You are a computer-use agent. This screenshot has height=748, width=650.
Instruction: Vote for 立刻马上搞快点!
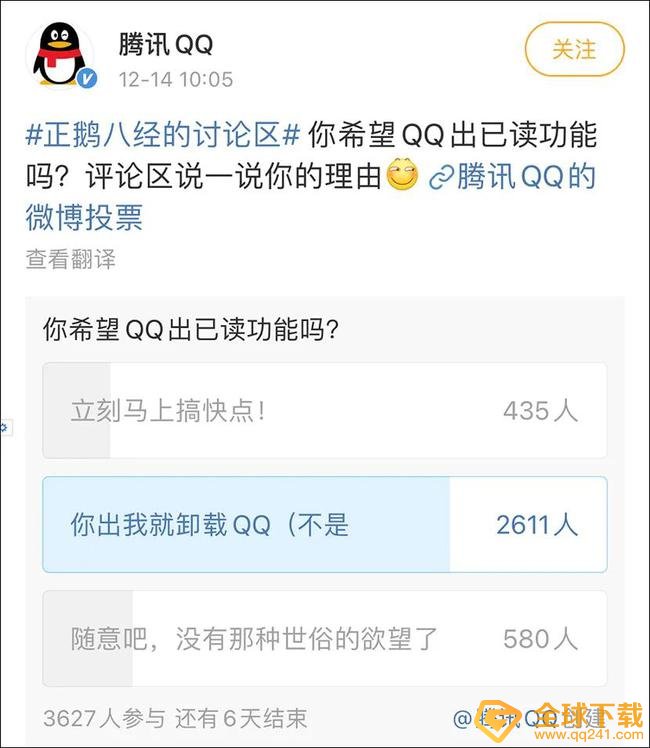[324, 411]
